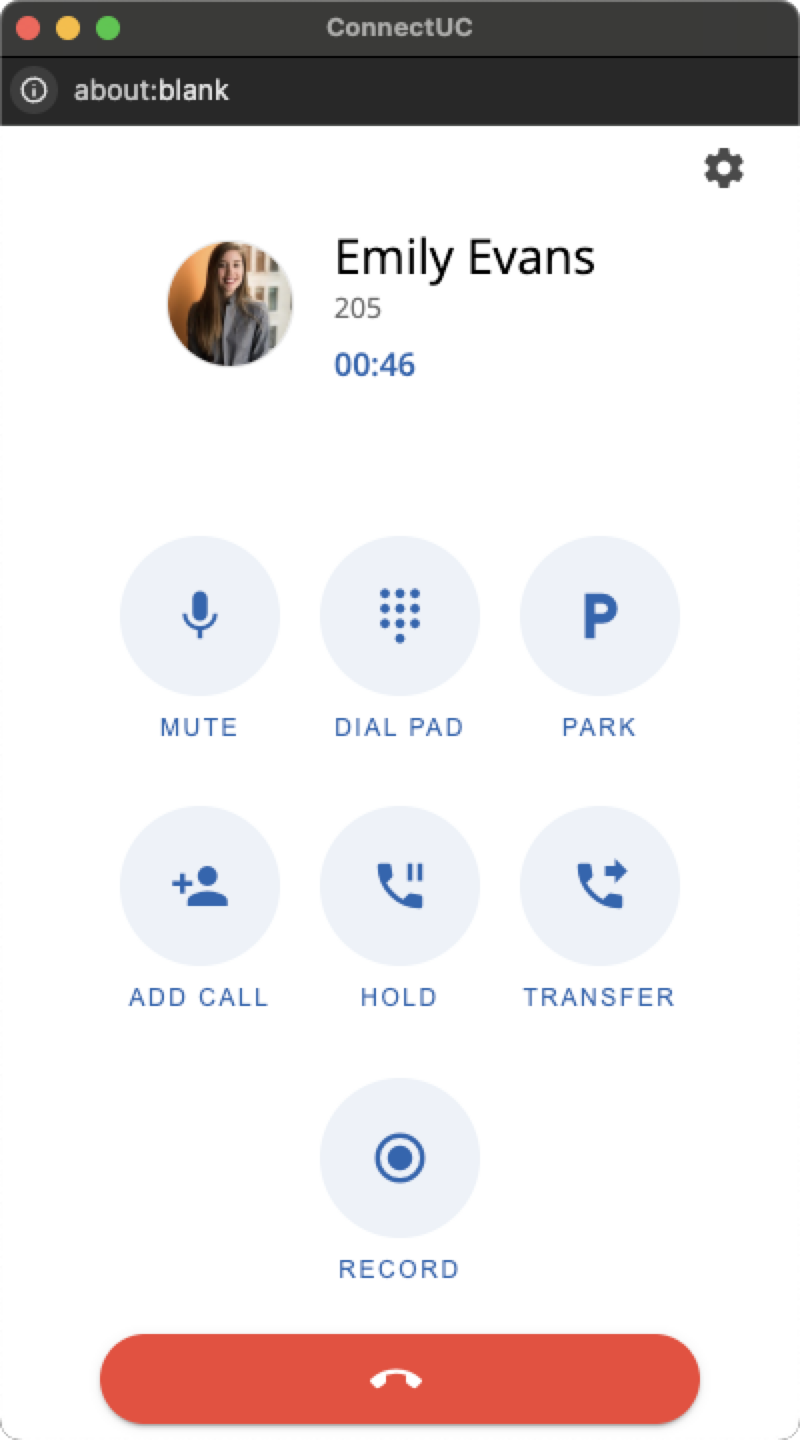Click the page info icon beside about:blank

tap(34, 91)
